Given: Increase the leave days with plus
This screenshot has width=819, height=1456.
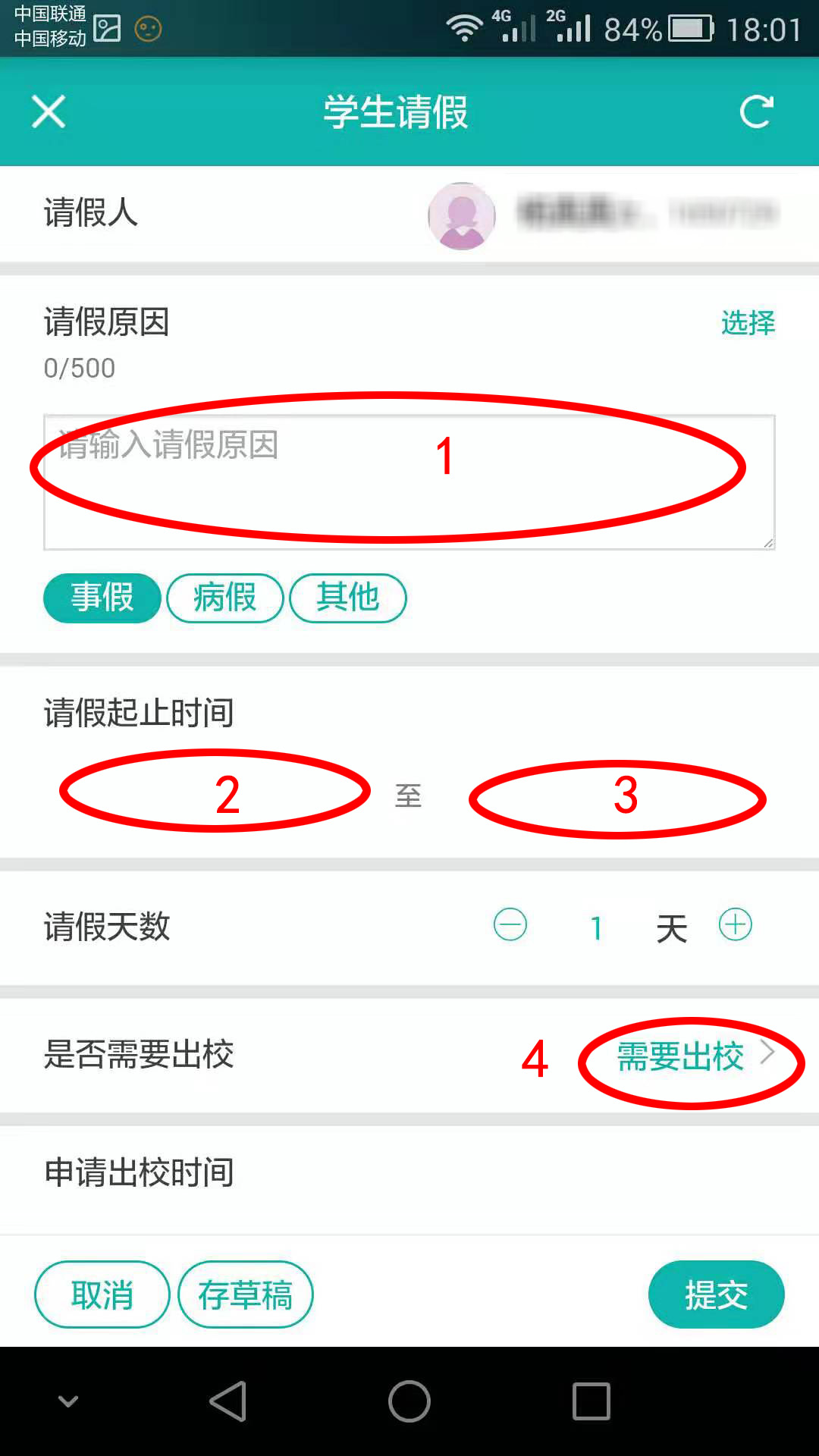Looking at the screenshot, I should [735, 924].
